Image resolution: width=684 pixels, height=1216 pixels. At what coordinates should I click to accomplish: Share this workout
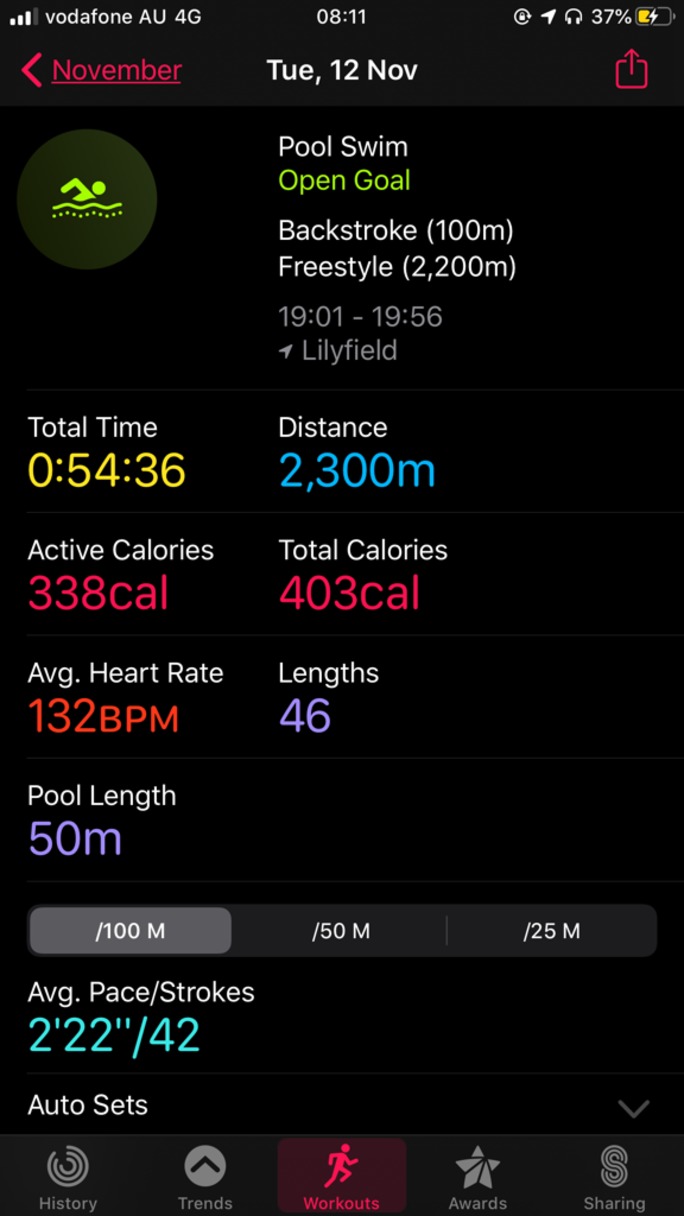pyautogui.click(x=631, y=70)
